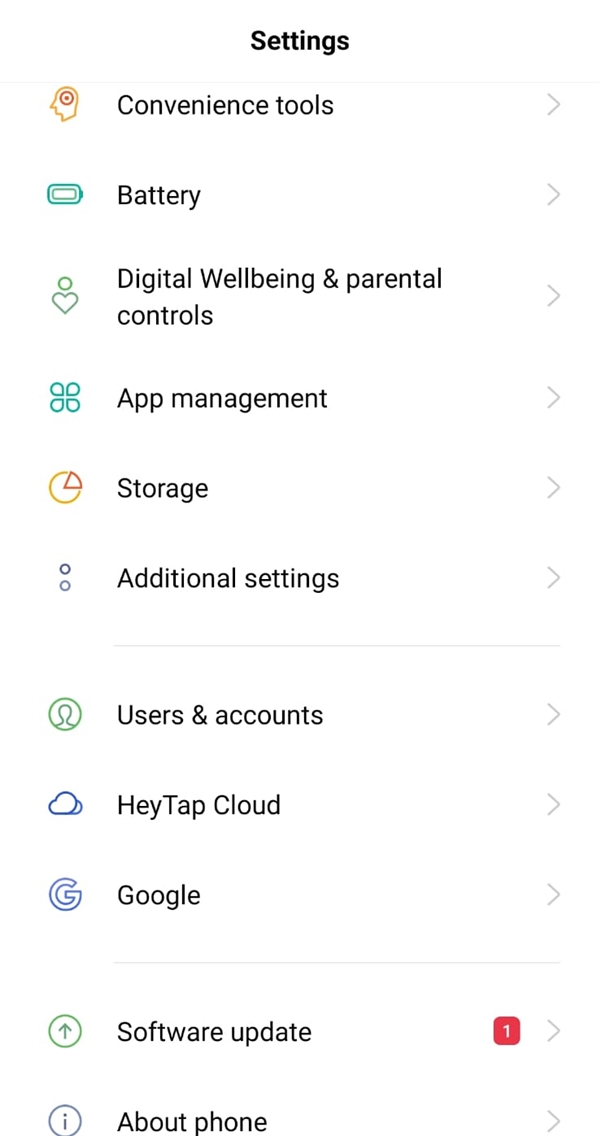The image size is (600, 1136).
Task: View Storage details
Action: [300, 488]
